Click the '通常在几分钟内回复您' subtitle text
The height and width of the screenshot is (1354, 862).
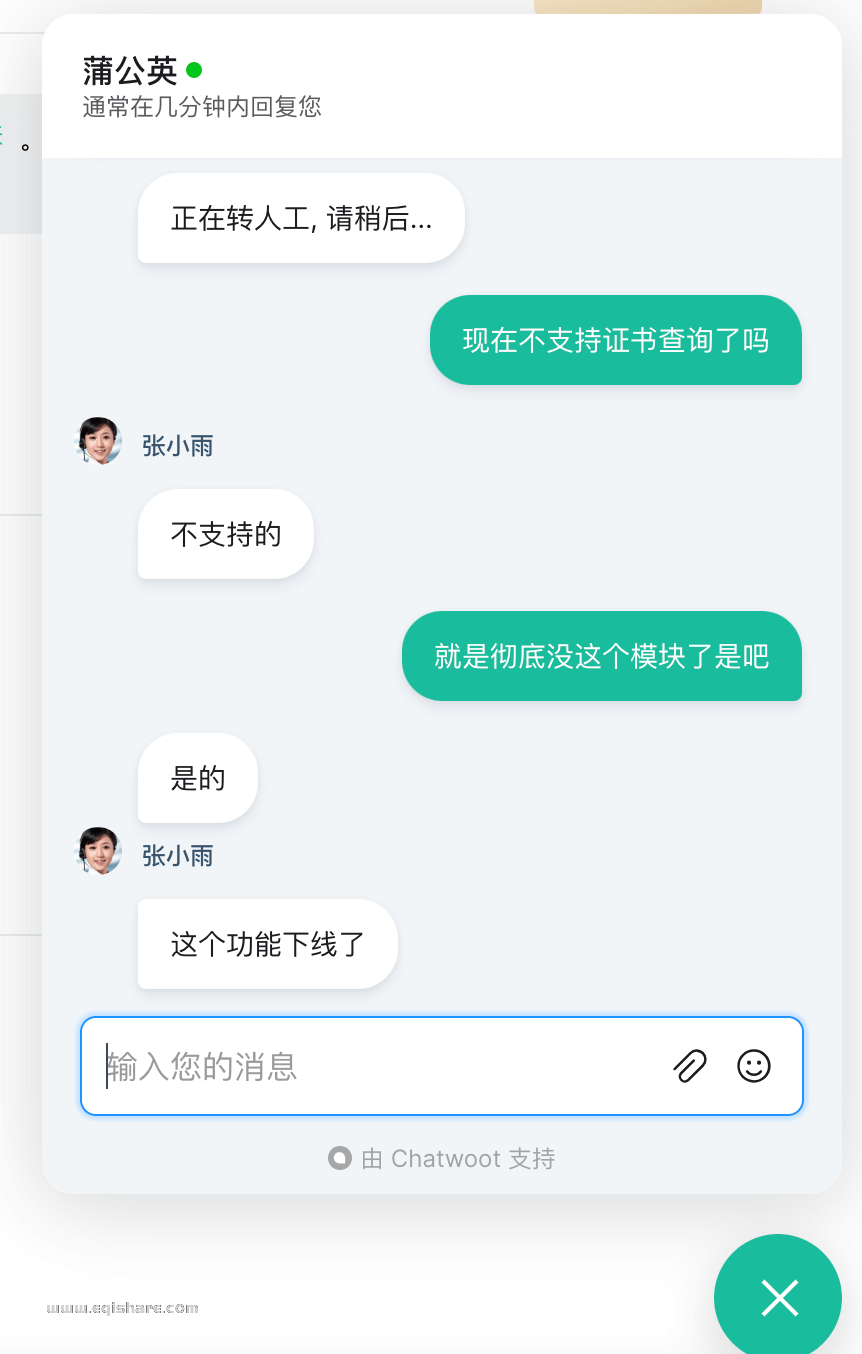[201, 107]
